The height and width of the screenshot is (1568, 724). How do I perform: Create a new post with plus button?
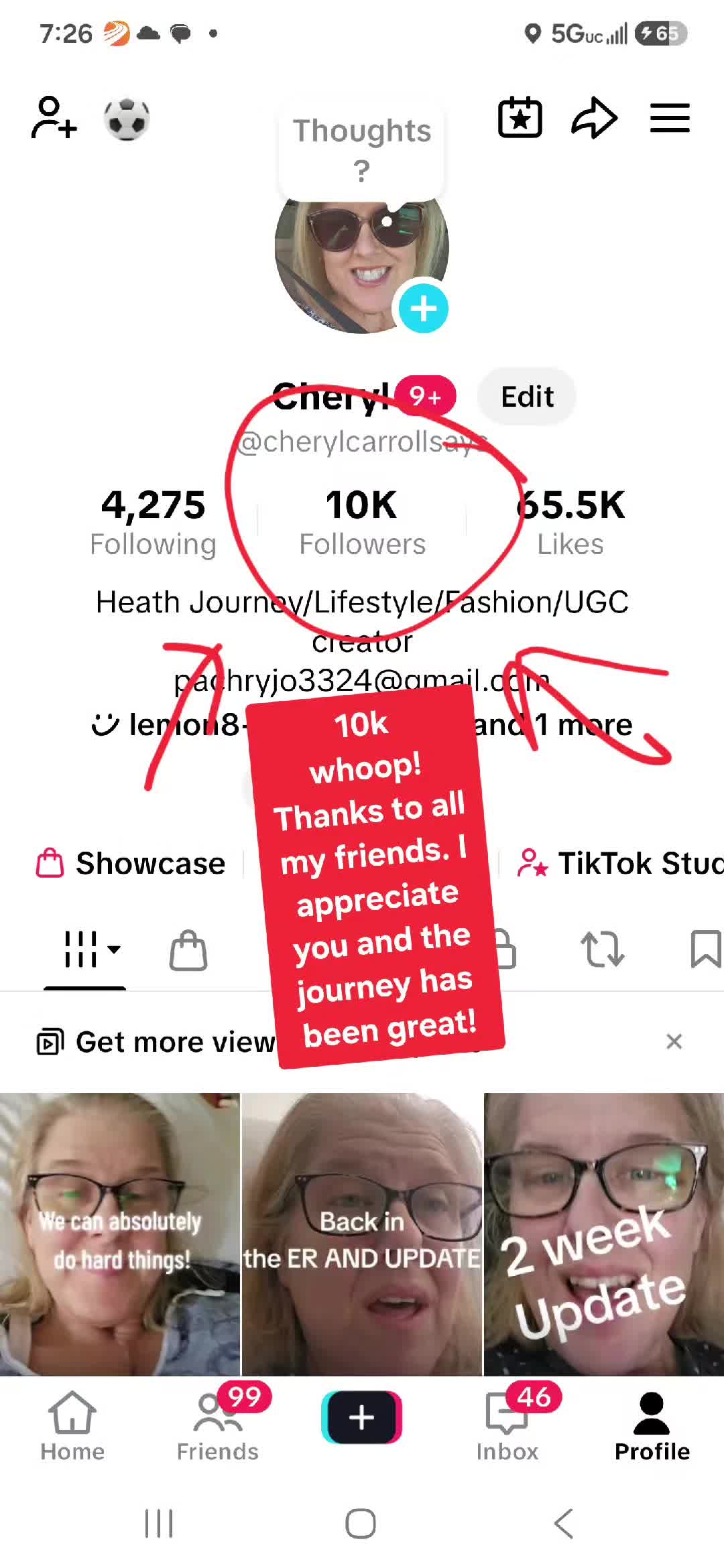pyautogui.click(x=362, y=1417)
